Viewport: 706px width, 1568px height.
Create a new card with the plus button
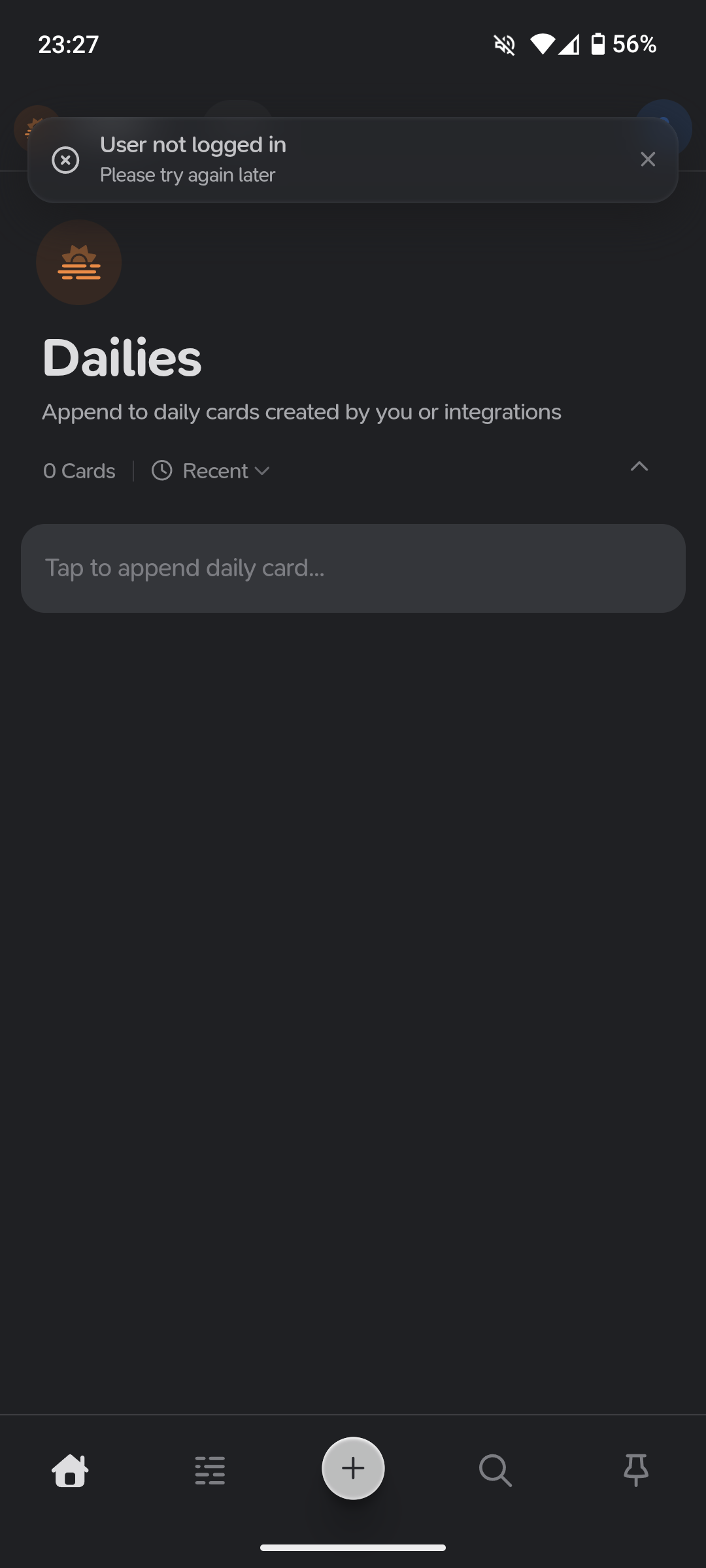353,1468
